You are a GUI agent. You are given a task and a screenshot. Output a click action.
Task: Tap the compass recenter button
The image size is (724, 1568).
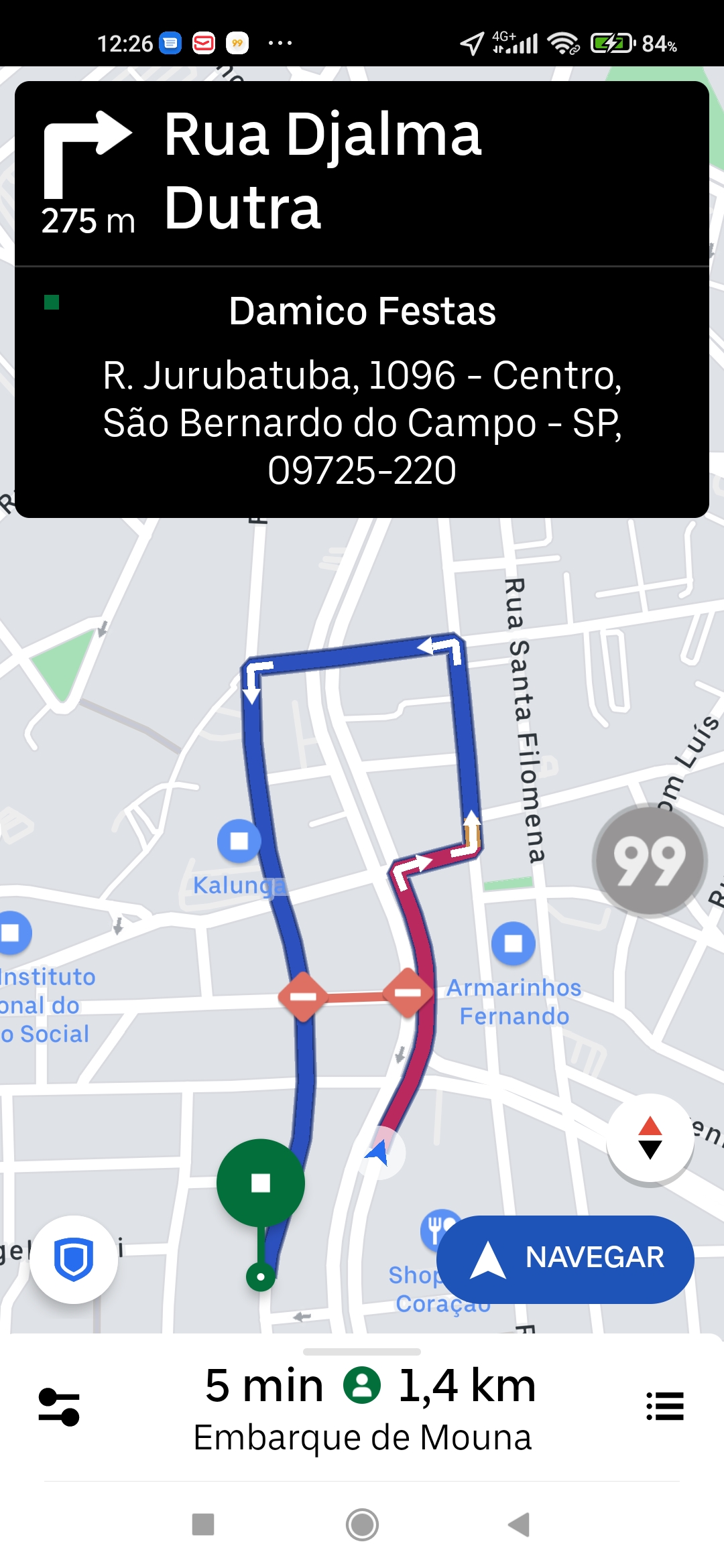click(x=650, y=1137)
